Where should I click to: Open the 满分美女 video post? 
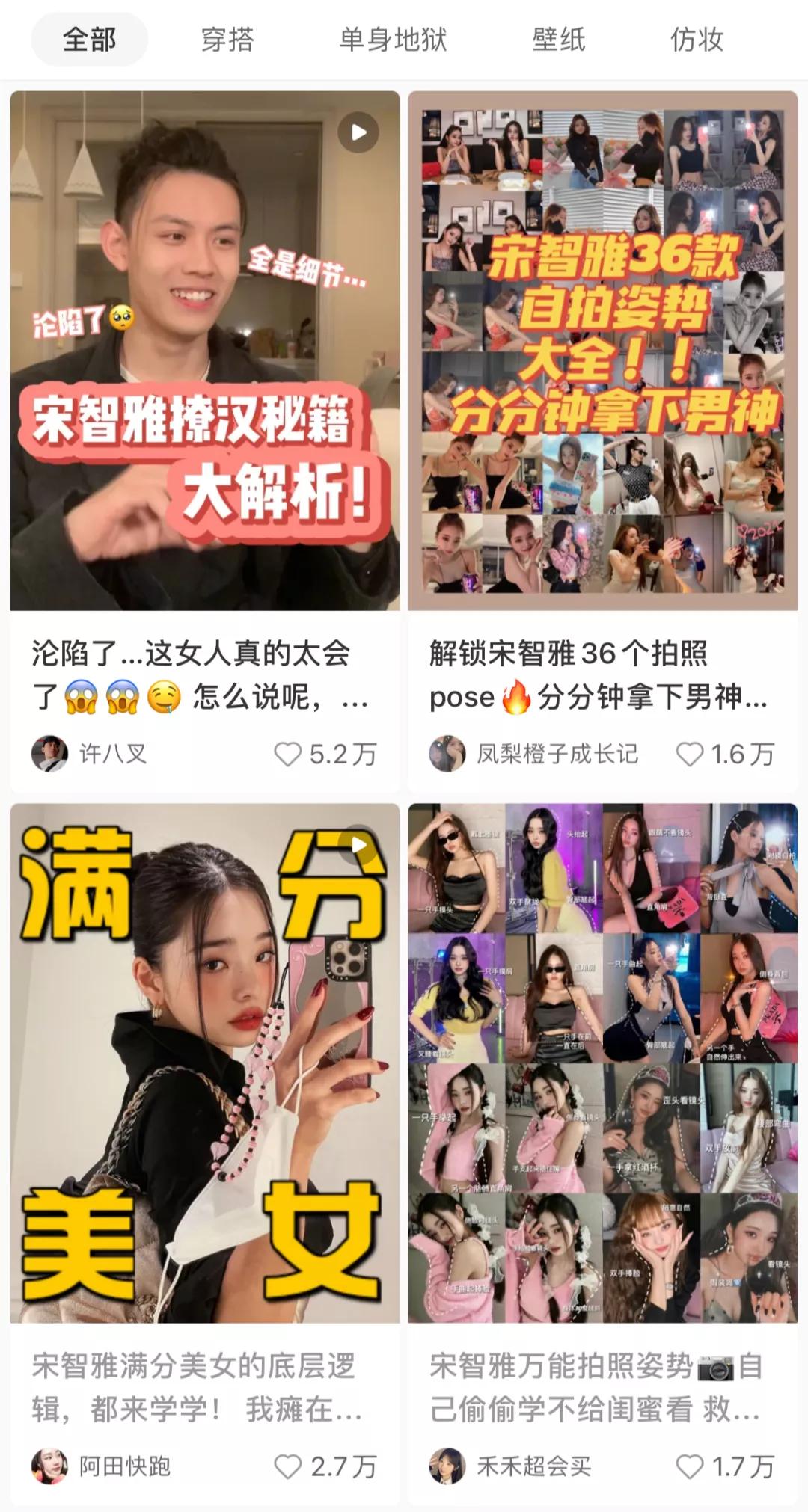click(205, 1063)
